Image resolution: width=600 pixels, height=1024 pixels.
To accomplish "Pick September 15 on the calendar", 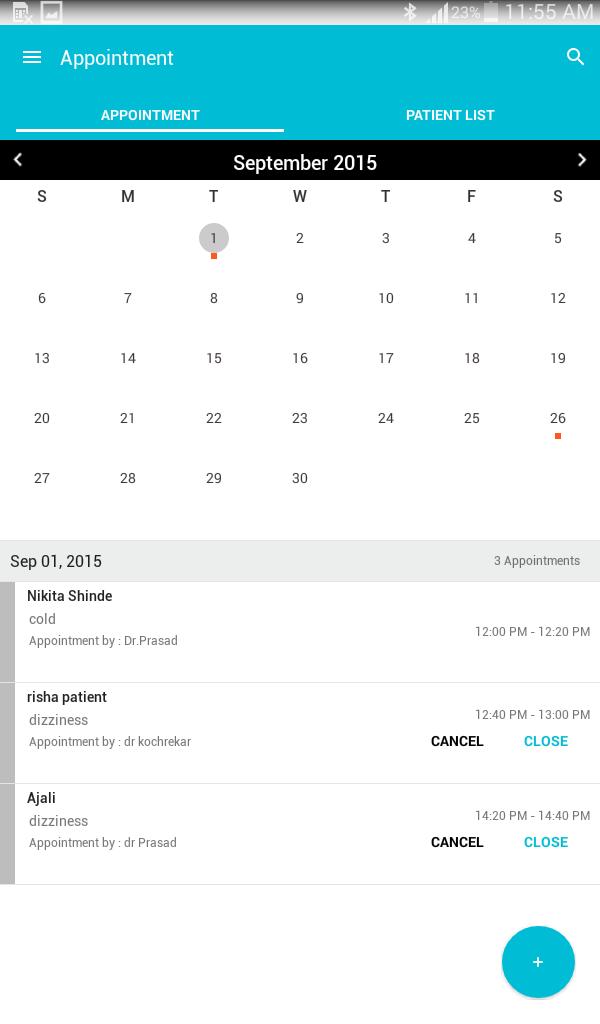I will [x=213, y=358].
